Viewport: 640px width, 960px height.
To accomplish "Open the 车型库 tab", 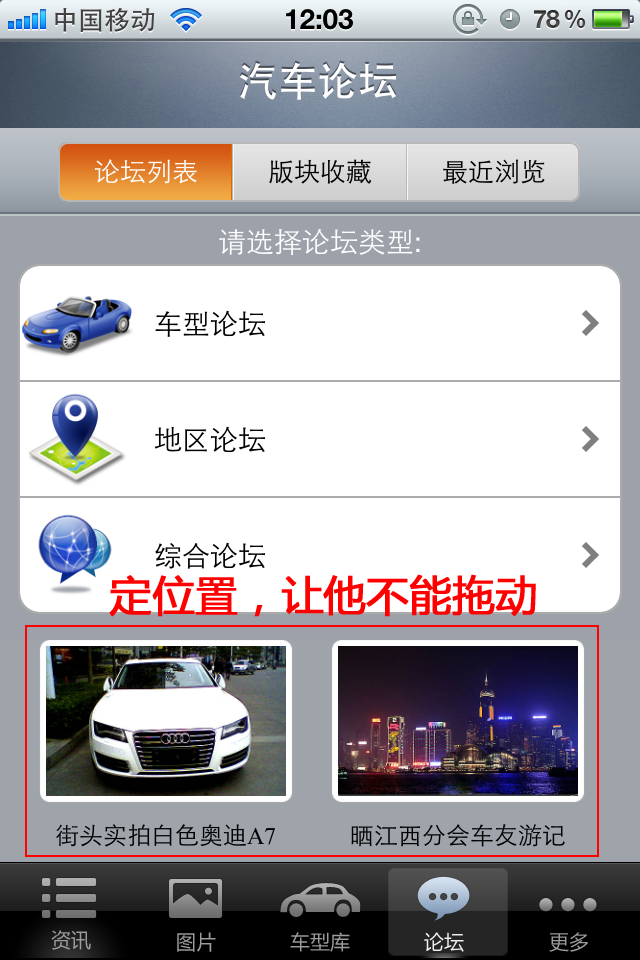I will (320, 912).
